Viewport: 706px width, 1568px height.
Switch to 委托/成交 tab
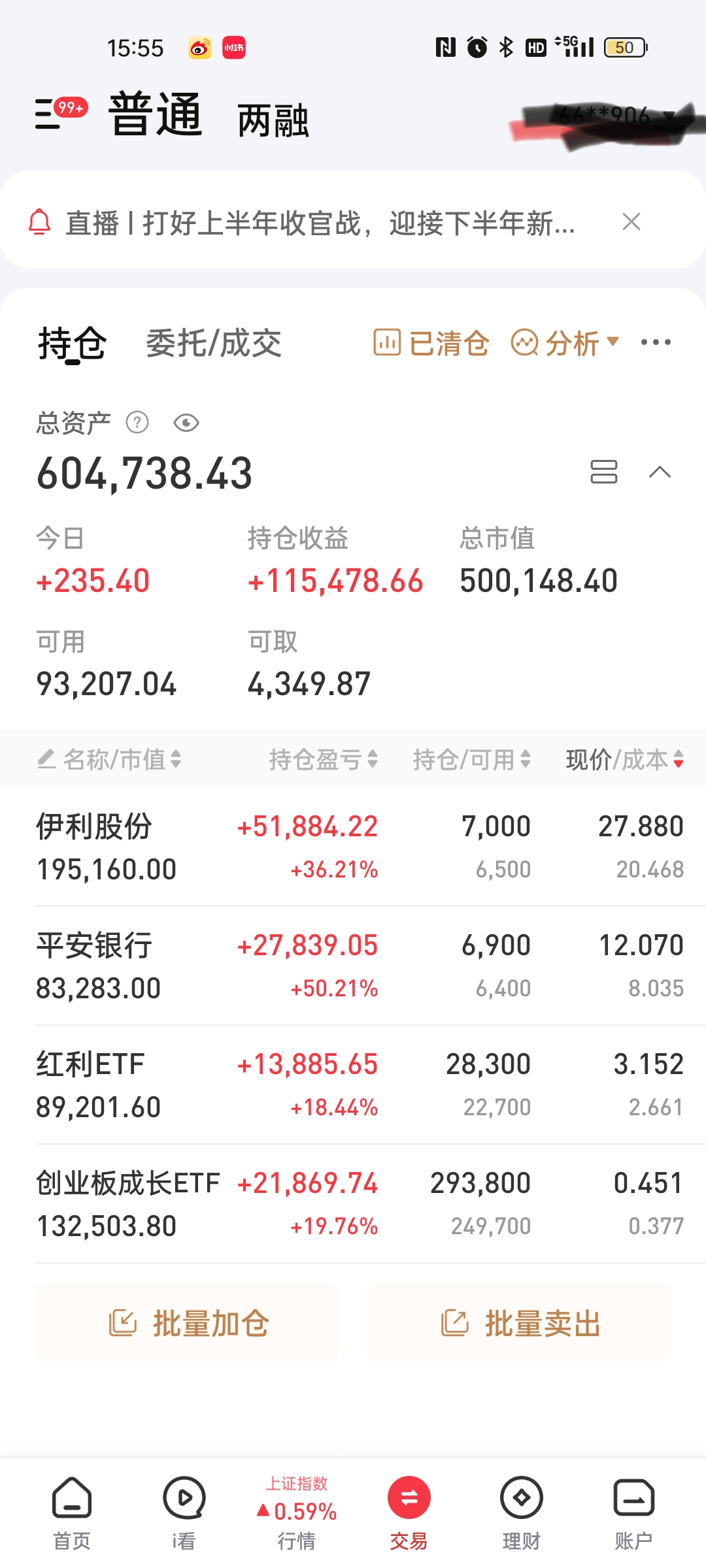pyautogui.click(x=213, y=344)
